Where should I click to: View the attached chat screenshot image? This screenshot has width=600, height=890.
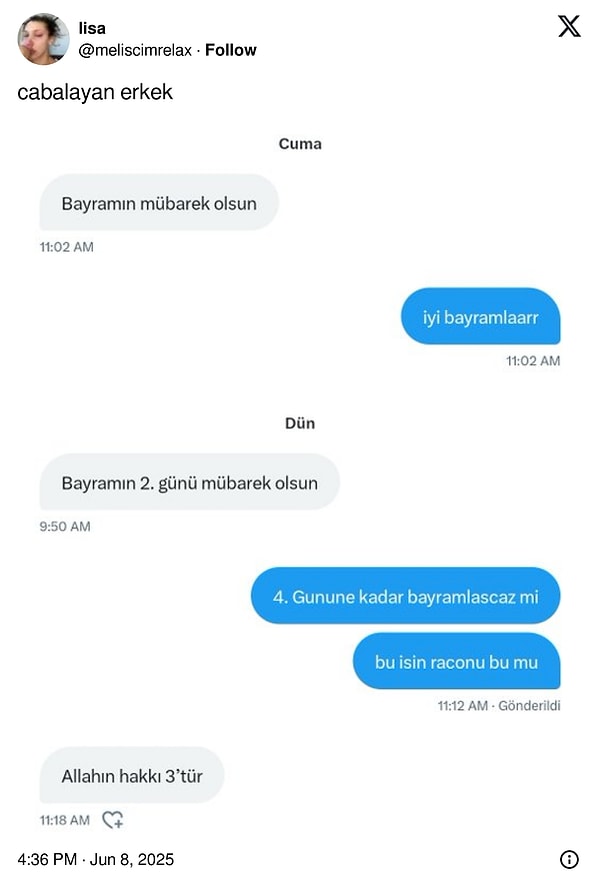click(x=300, y=480)
